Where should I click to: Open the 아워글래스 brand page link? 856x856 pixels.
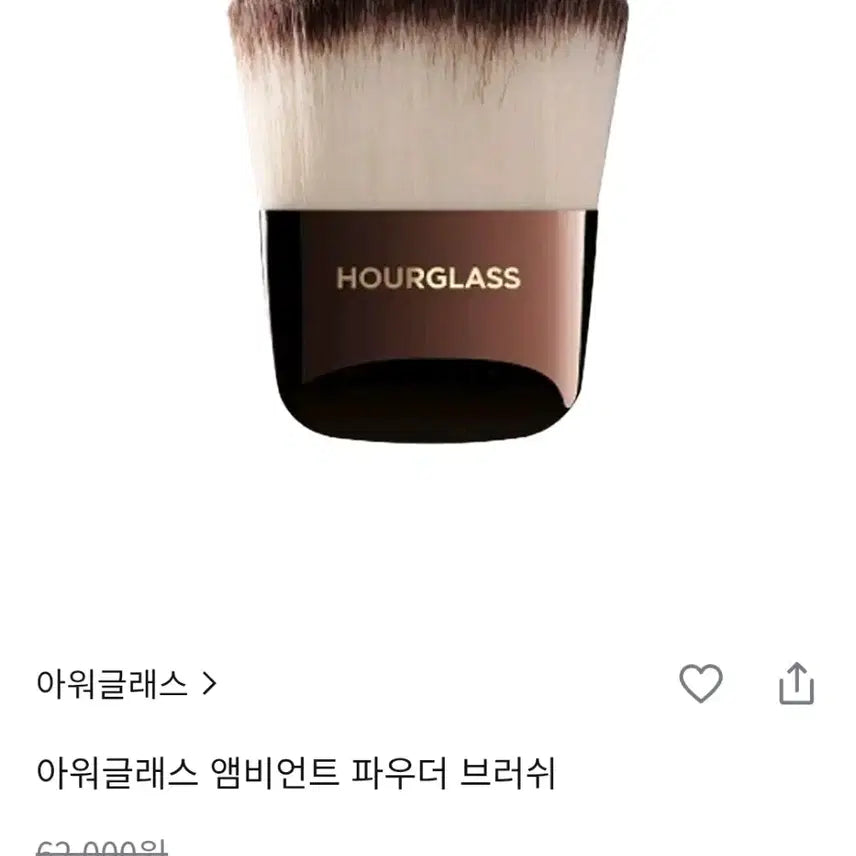tap(126, 684)
